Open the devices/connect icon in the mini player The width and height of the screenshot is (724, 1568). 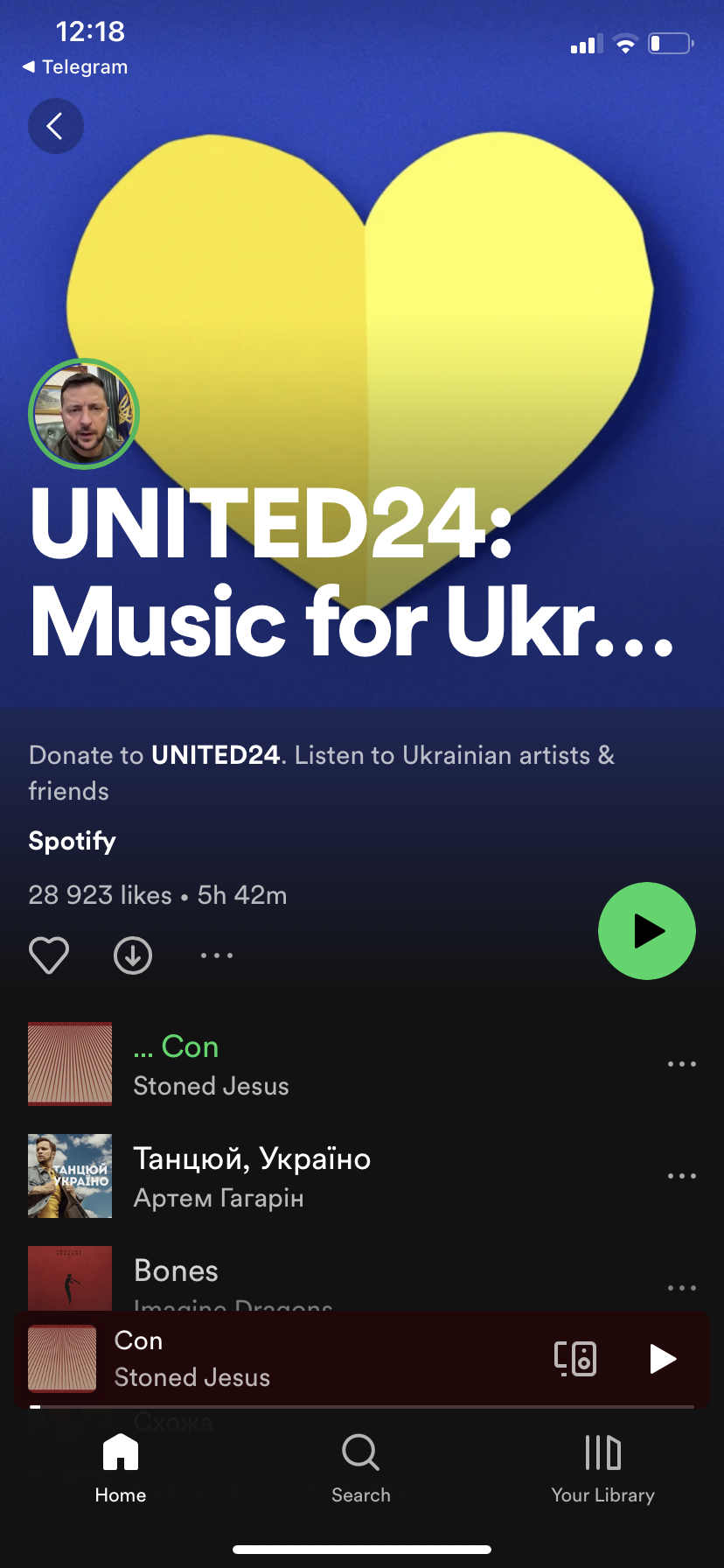574,1359
